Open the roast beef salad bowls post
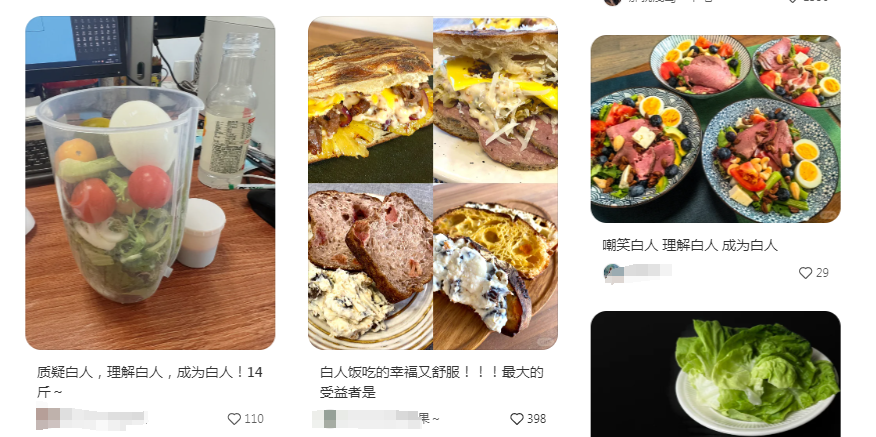The width and height of the screenshot is (876, 437). pos(715,128)
